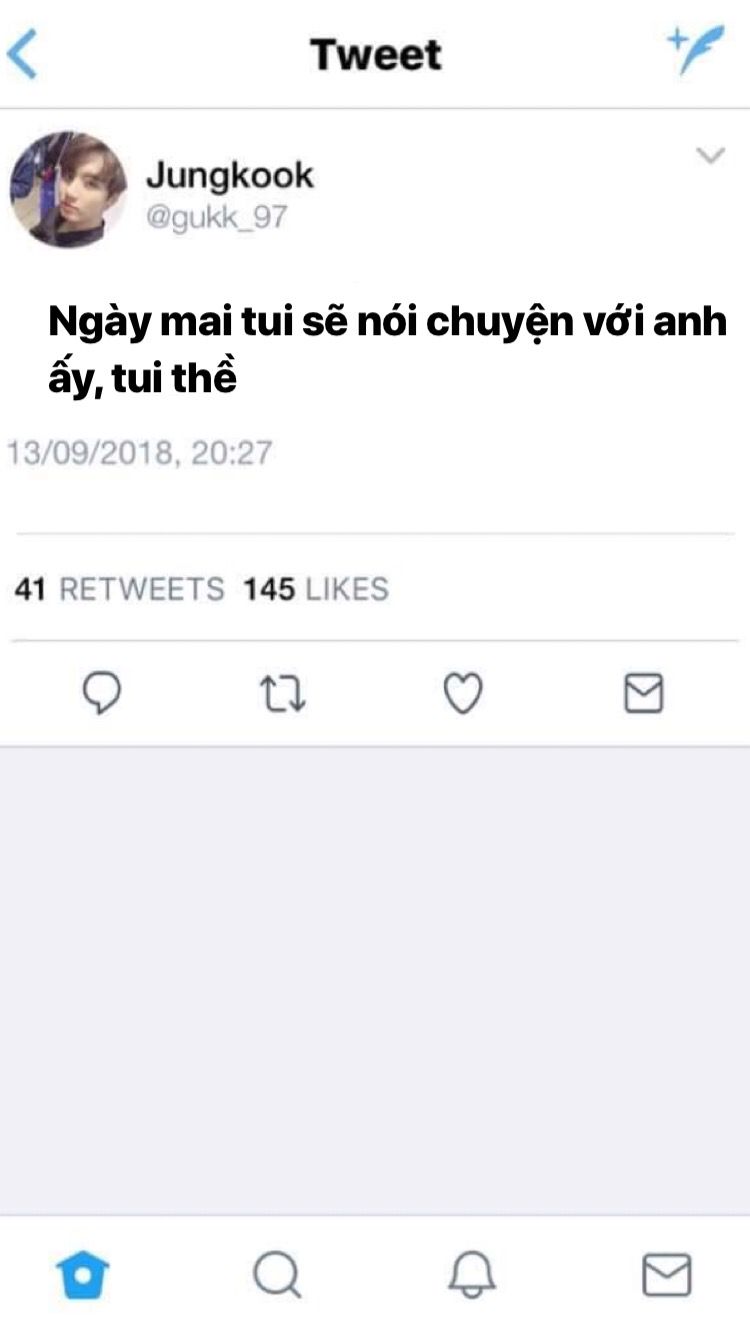This screenshot has width=750, height=1334.
Task: Open Jungkook's profile picture
Action: click(x=68, y=188)
